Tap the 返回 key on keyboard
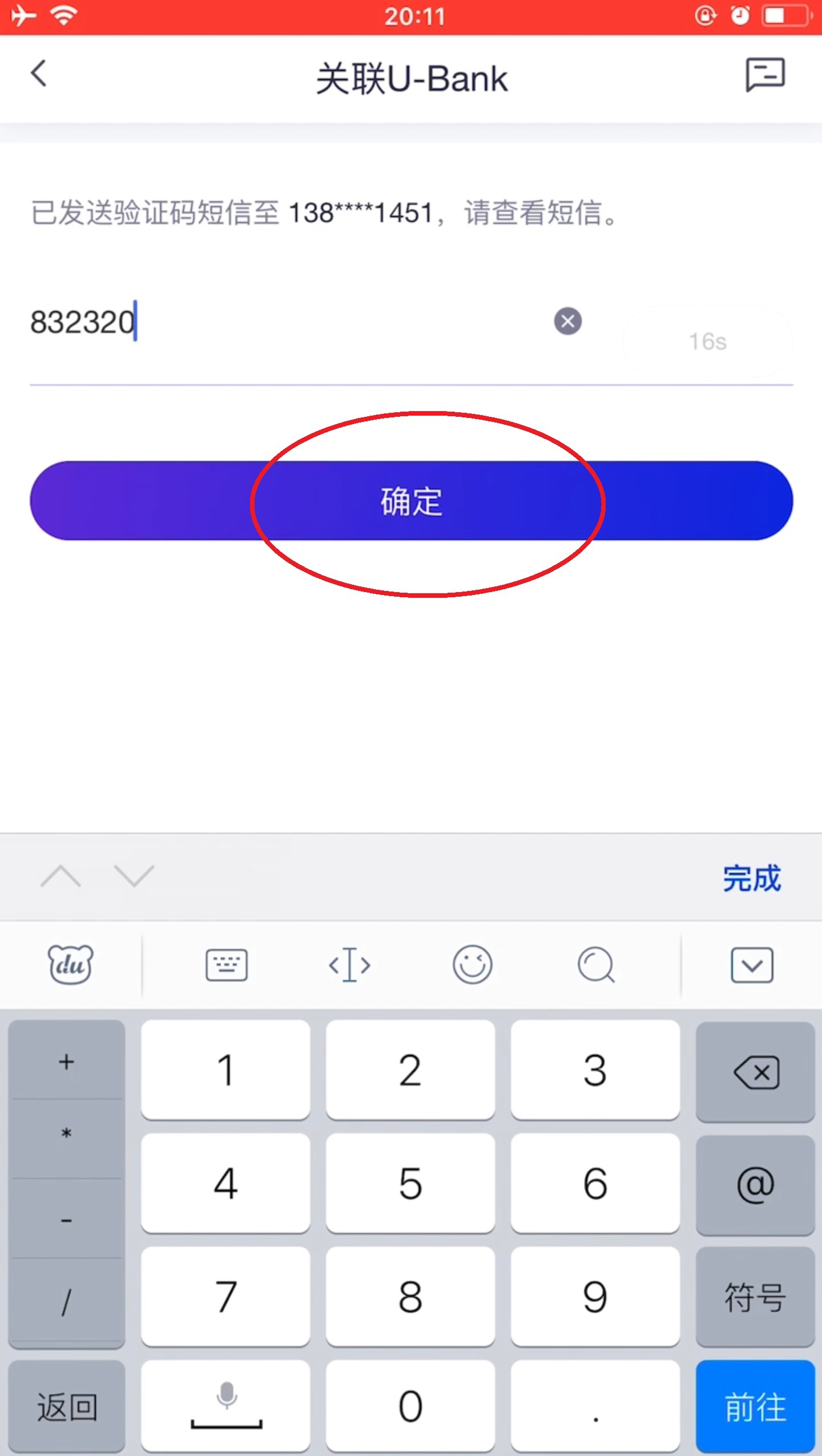Screen dimensions: 822x1456 coord(66,1407)
